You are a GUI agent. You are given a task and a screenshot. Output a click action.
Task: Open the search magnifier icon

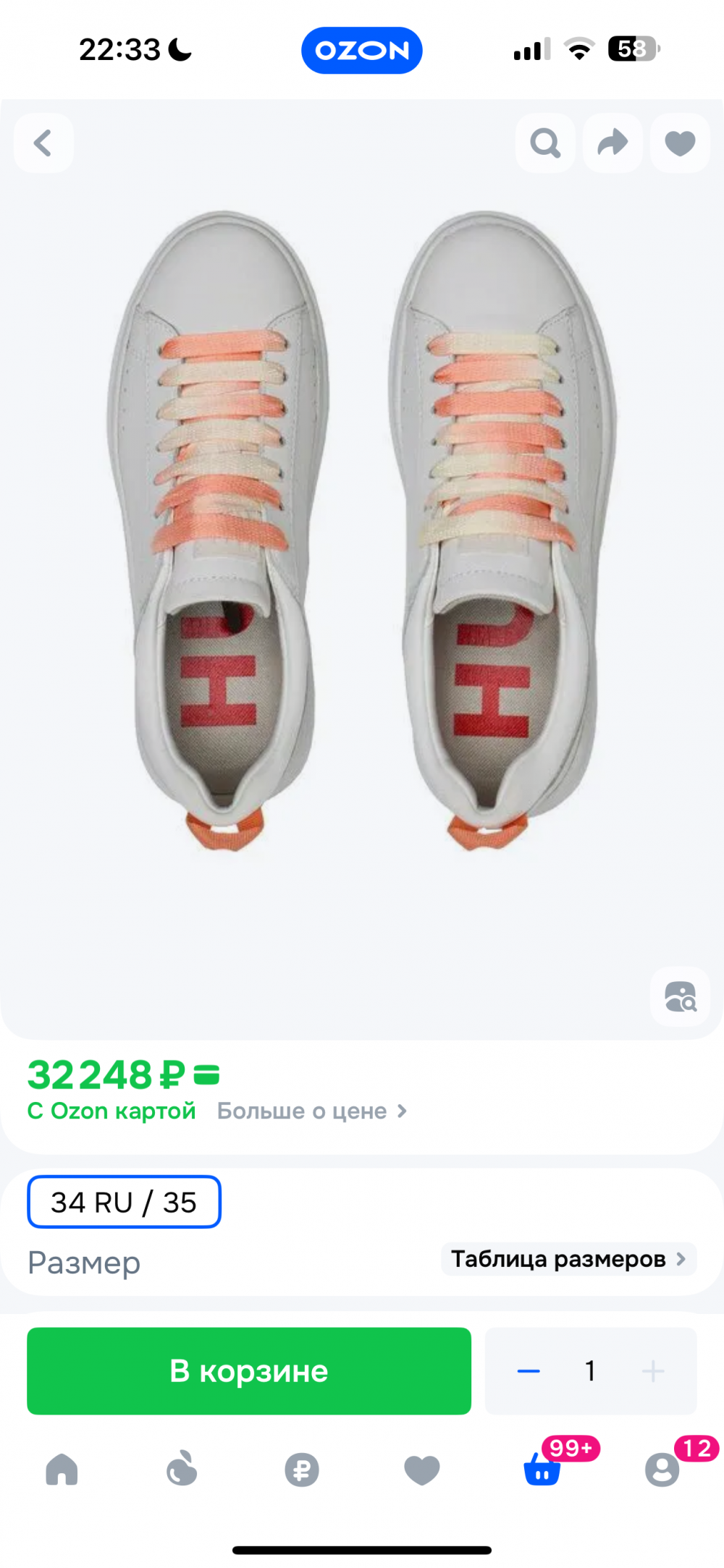(545, 143)
